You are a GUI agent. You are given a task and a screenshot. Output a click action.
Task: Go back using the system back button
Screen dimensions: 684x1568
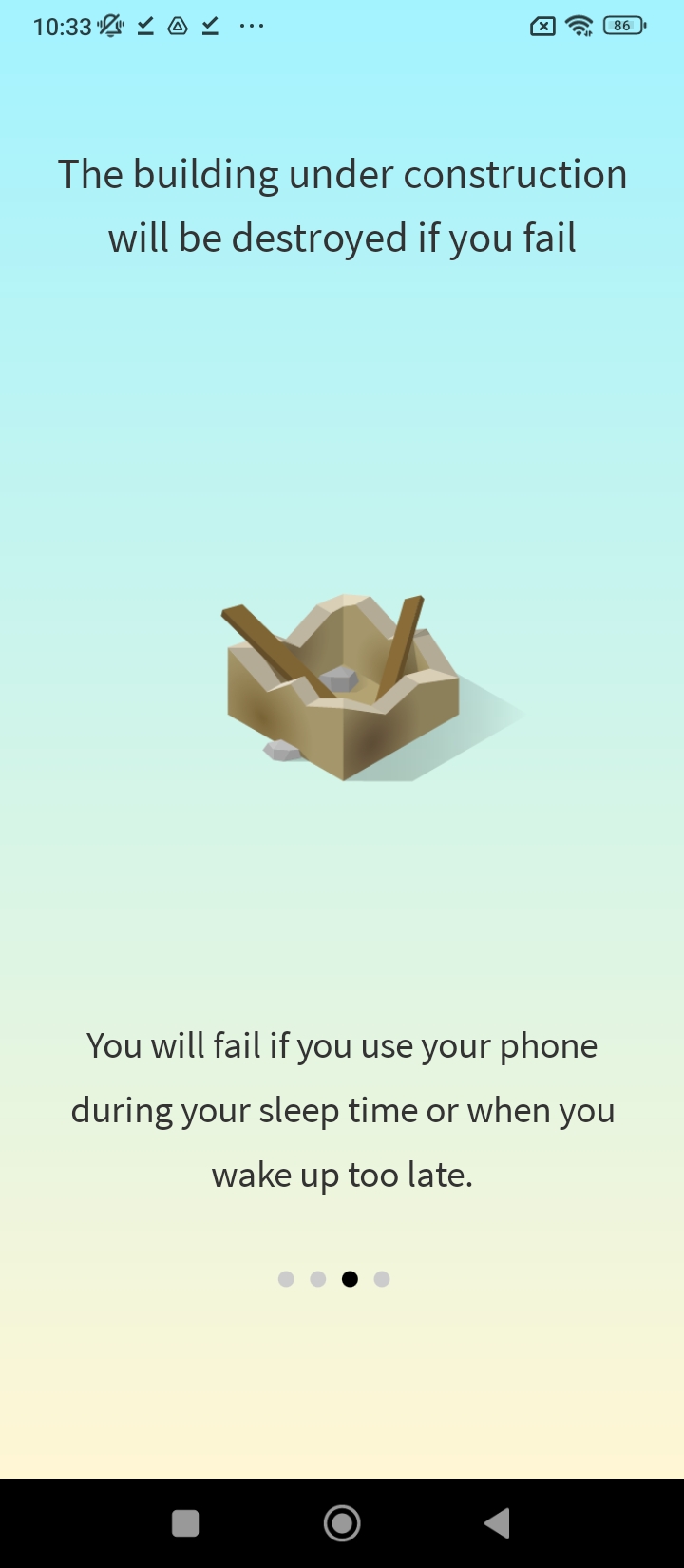[497, 1523]
